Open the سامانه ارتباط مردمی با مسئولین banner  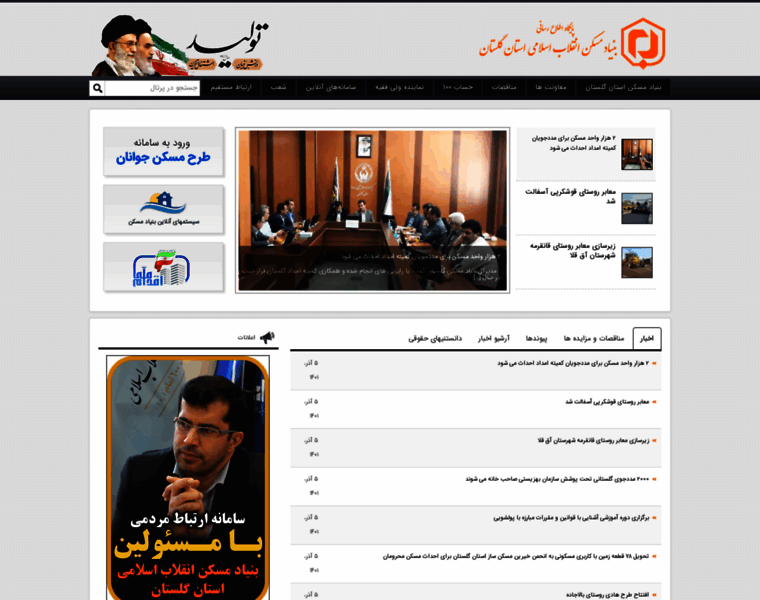tap(188, 480)
